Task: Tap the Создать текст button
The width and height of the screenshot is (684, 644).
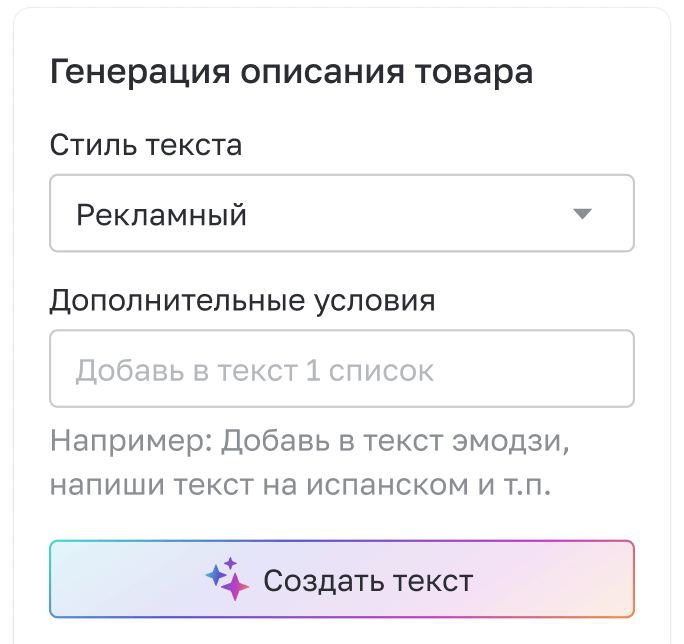Action: pyautogui.click(x=341, y=580)
